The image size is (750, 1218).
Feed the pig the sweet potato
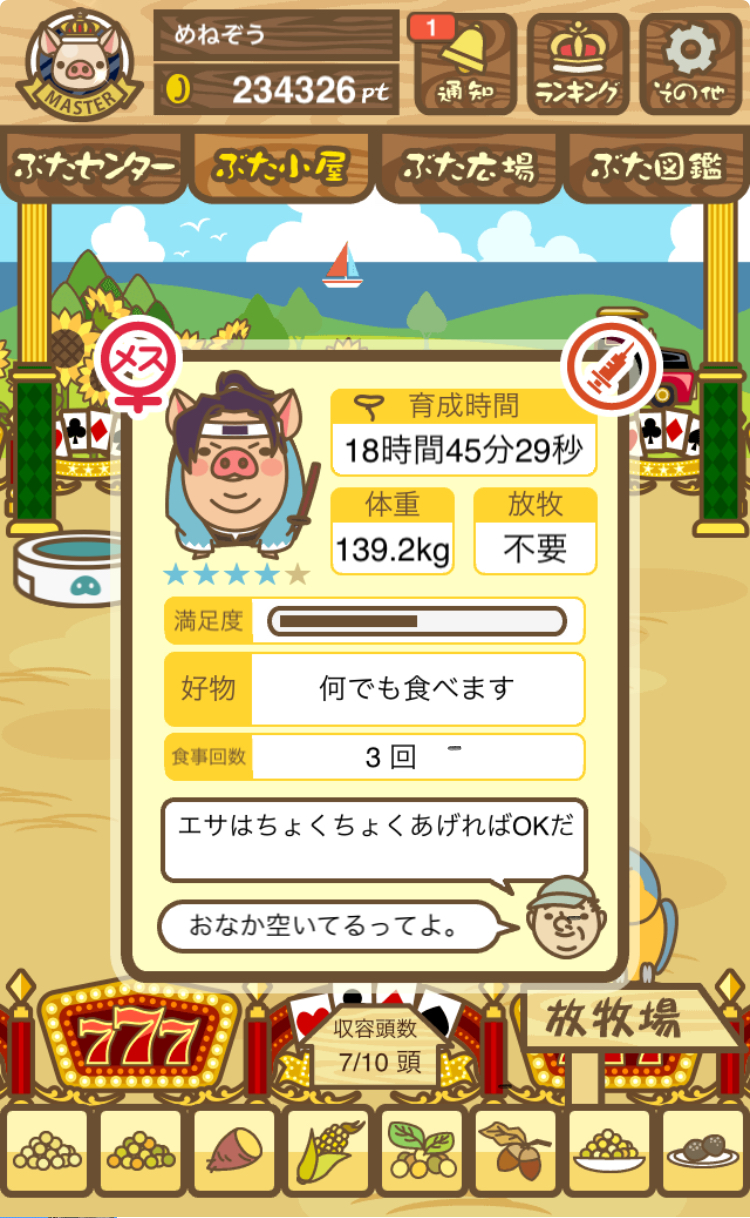tap(235, 1151)
